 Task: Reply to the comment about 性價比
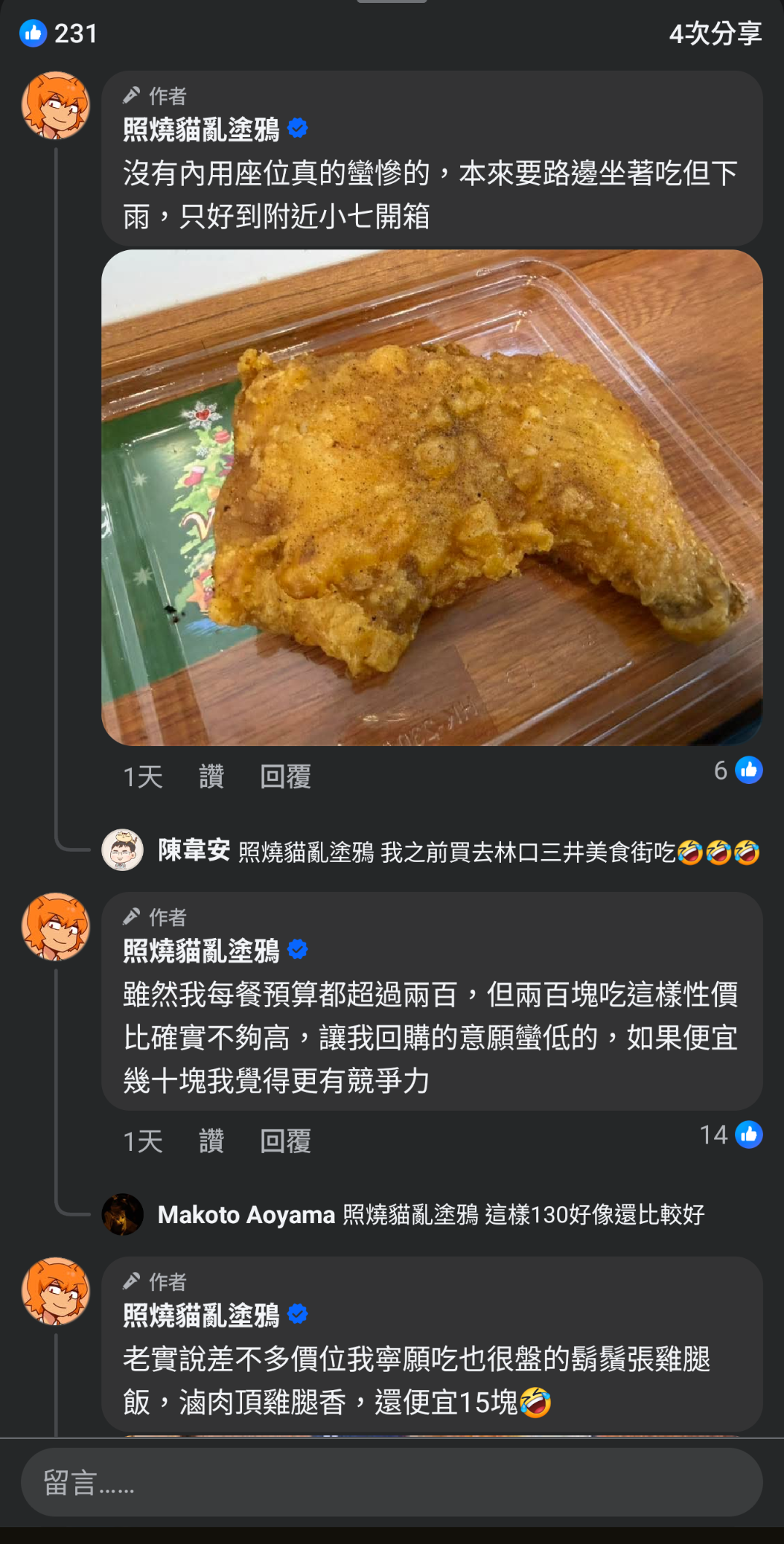click(x=285, y=1141)
